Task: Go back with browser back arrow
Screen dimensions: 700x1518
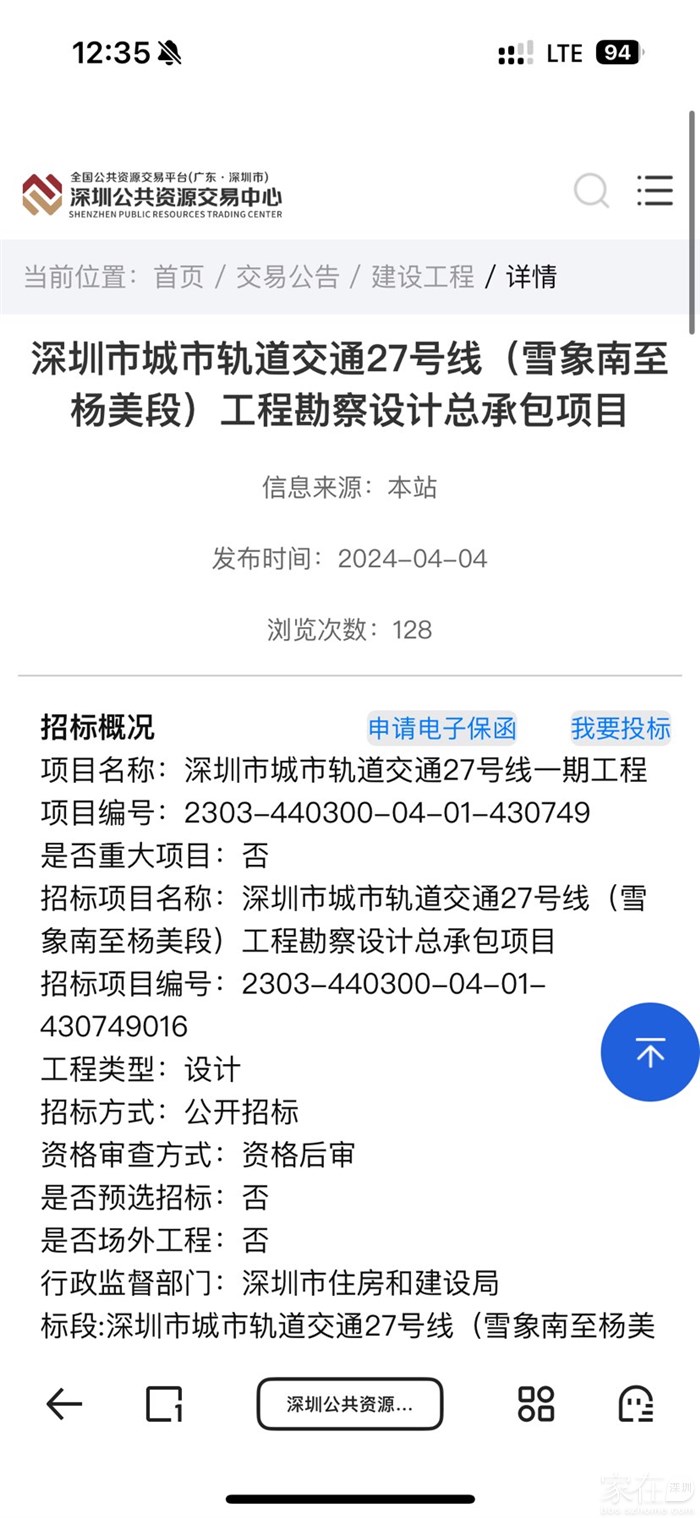Action: click(64, 1404)
